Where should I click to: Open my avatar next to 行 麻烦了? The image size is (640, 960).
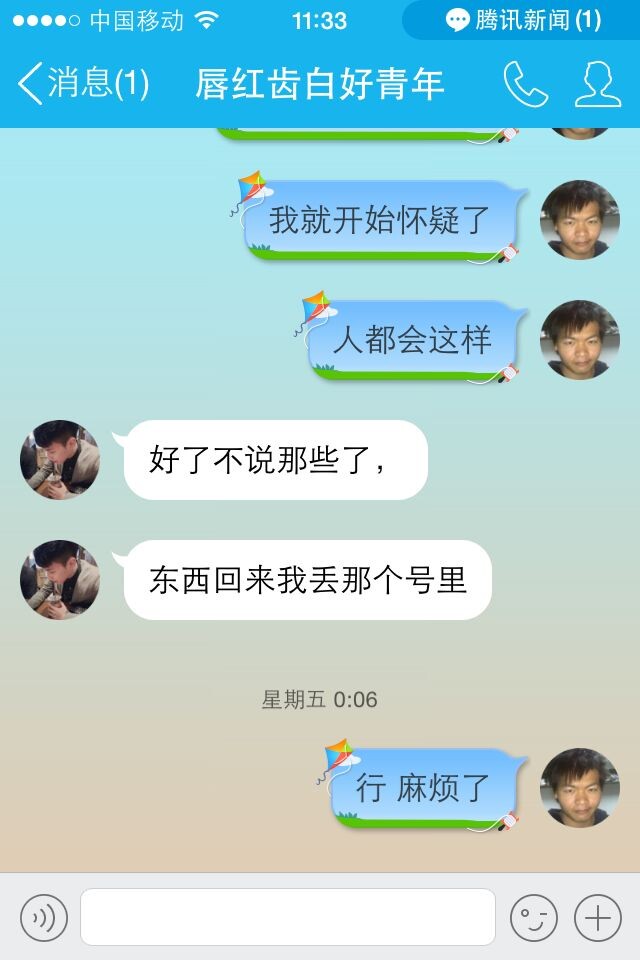580,788
